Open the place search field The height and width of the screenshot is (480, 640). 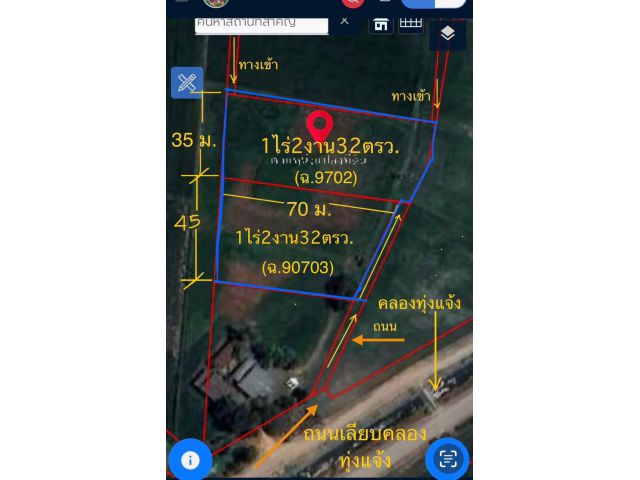[x=261, y=22]
